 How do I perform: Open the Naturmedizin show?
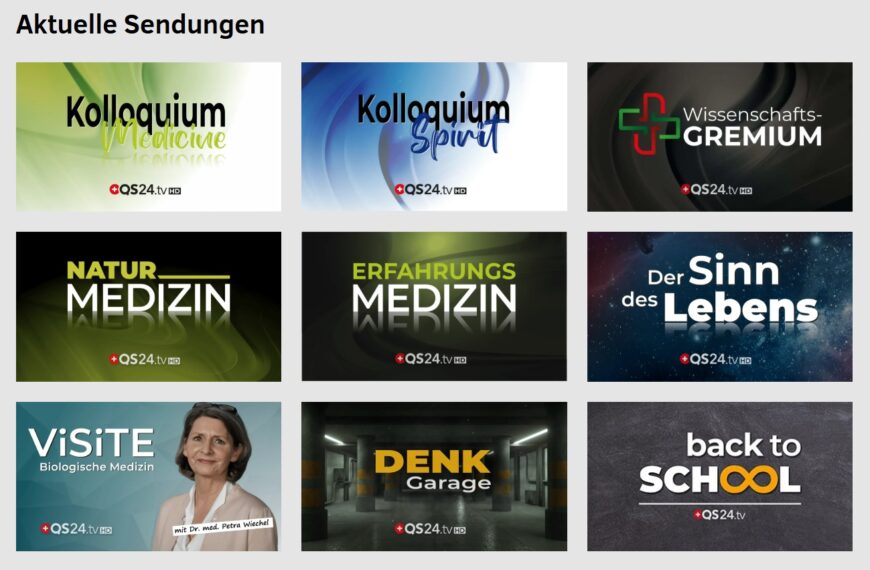[x=148, y=306]
